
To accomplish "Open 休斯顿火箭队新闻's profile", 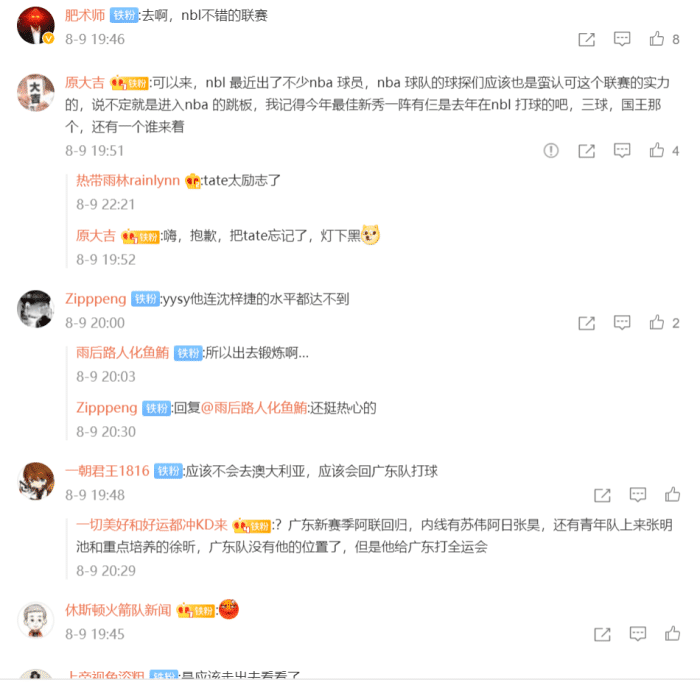I will [120, 609].
